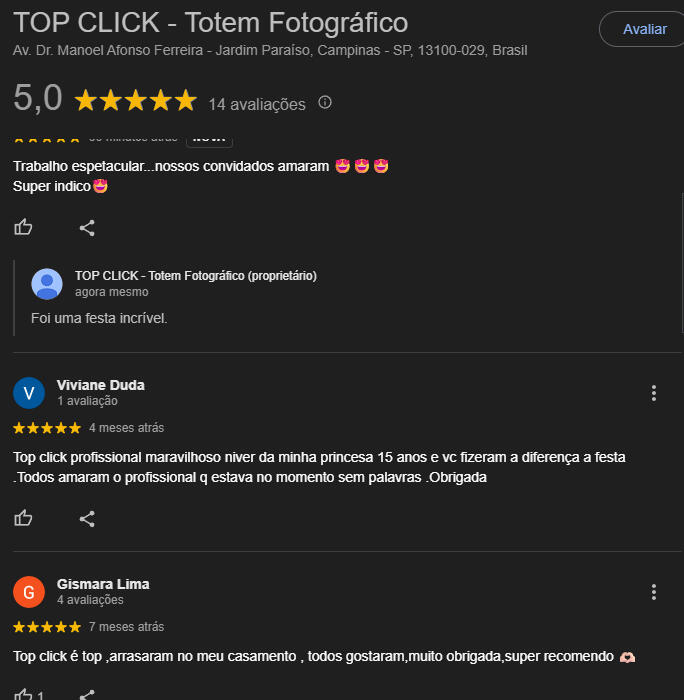Tap the Avaliar button

[x=643, y=29]
